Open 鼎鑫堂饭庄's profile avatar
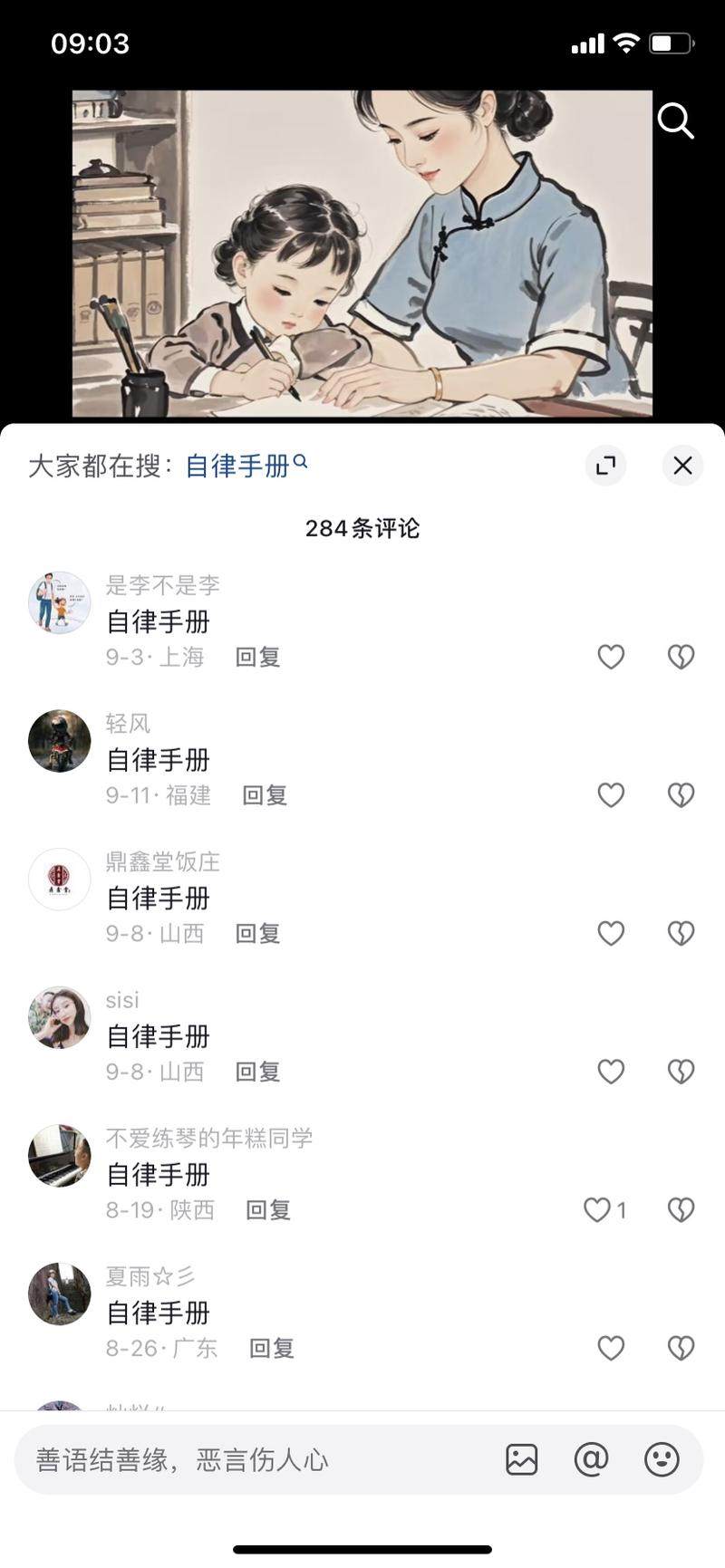The image size is (725, 1568). coord(60,879)
